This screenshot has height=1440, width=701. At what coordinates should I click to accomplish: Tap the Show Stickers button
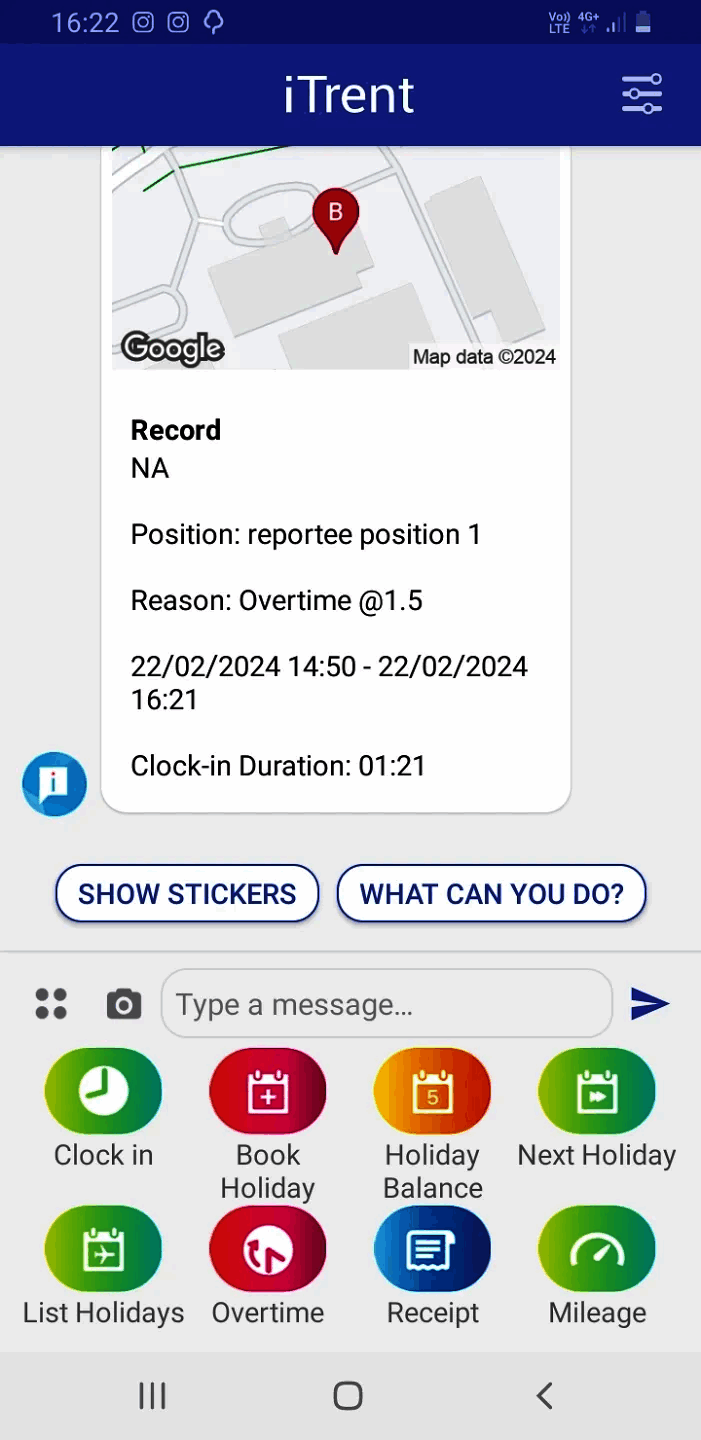click(187, 893)
